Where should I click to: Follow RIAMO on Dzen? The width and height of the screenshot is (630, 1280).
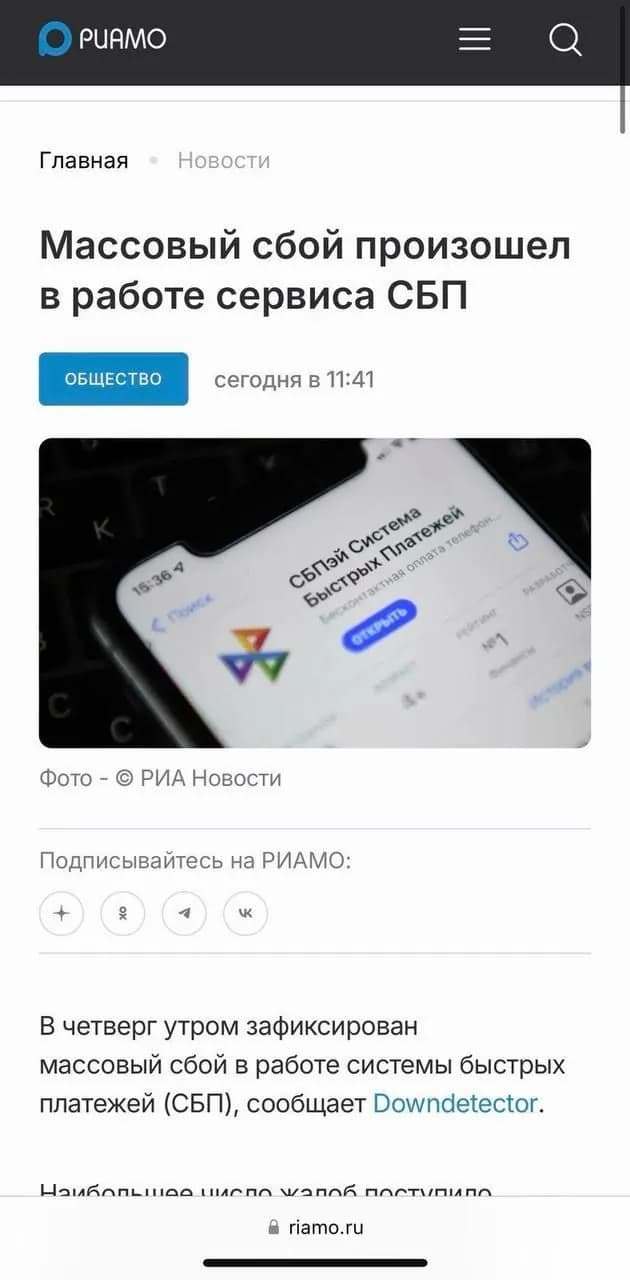coord(61,913)
